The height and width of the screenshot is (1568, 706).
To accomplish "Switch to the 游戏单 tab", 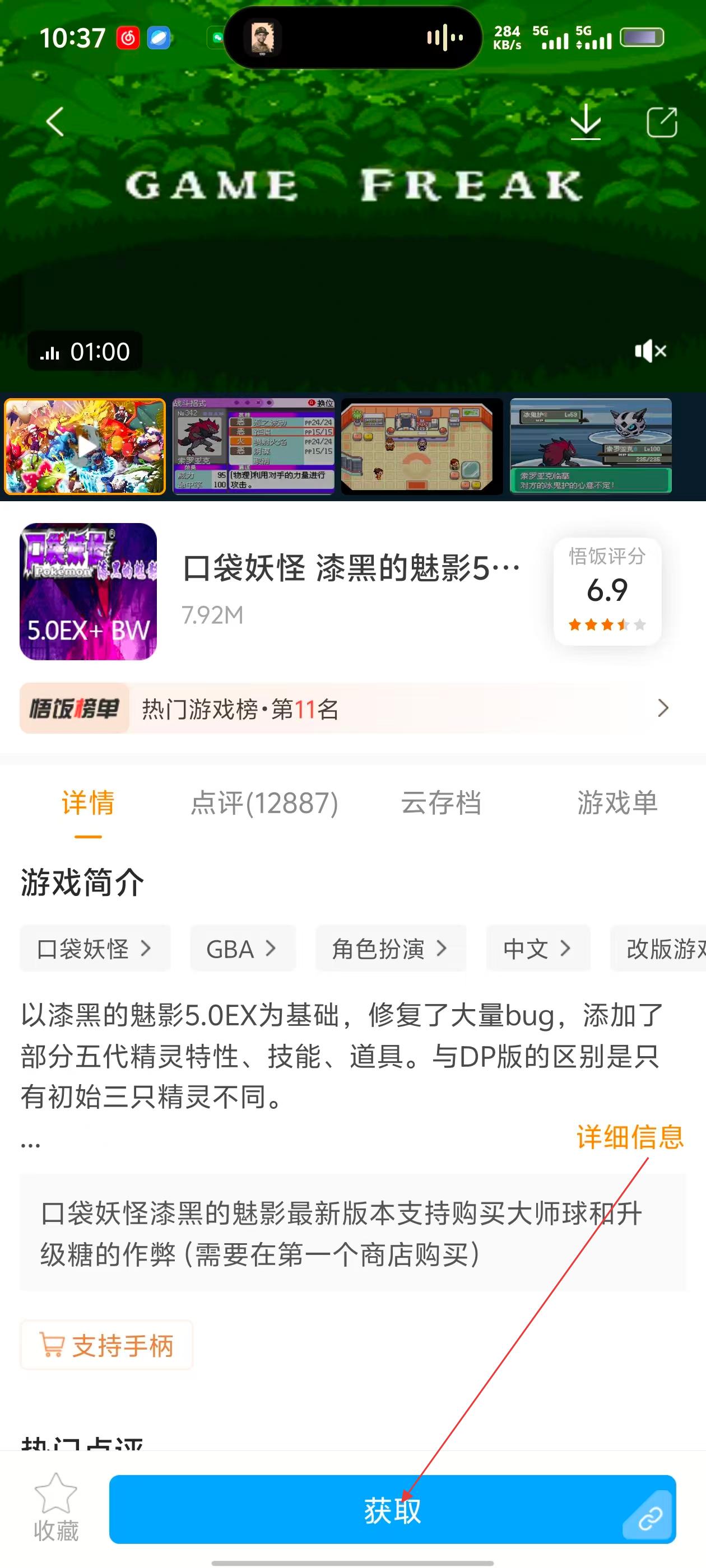I will (x=617, y=803).
